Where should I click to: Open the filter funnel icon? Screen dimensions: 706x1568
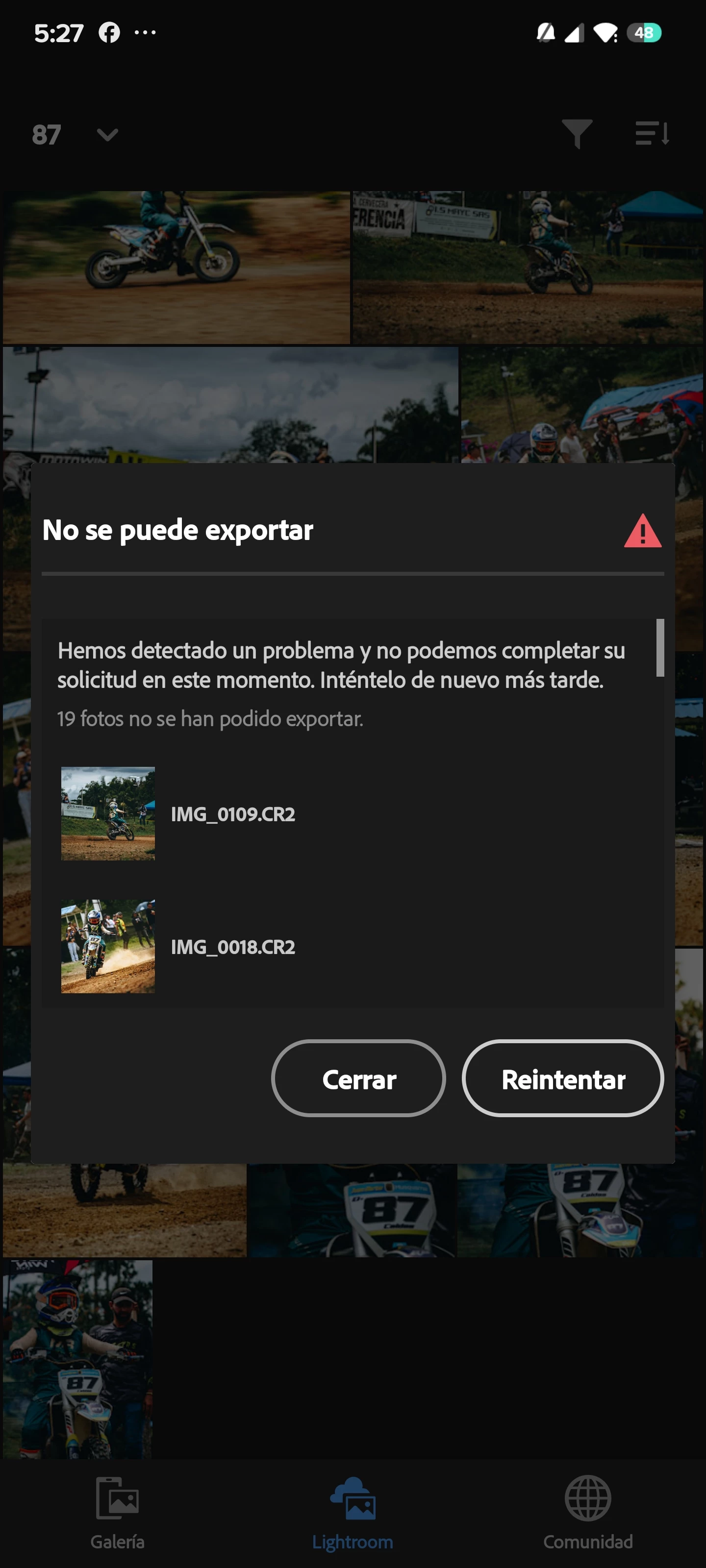[x=576, y=133]
